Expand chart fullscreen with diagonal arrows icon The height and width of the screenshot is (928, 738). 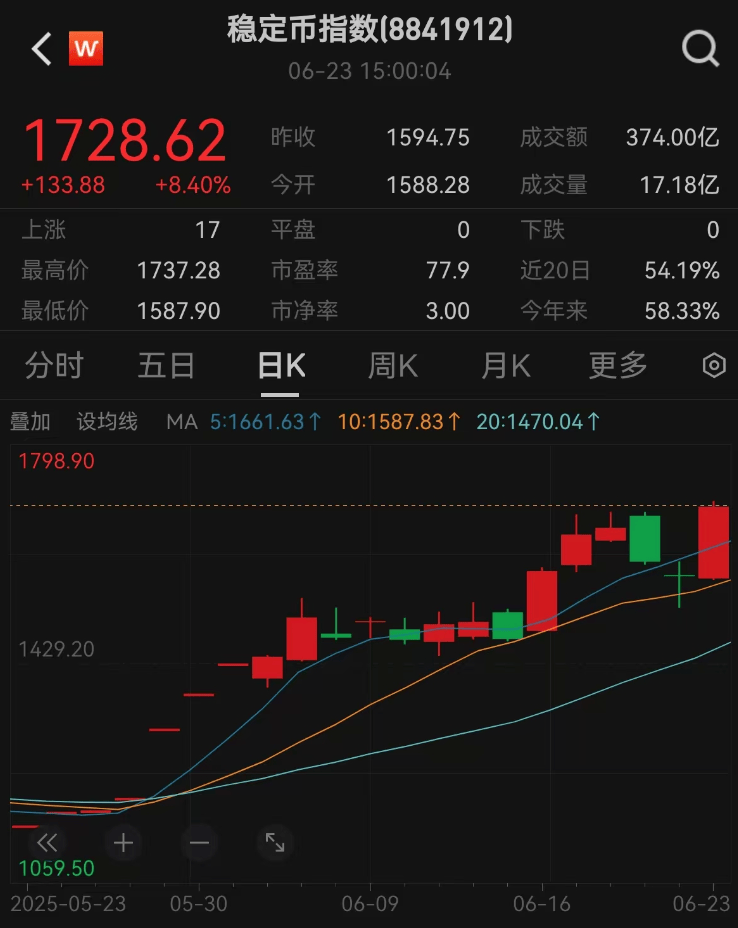(x=275, y=843)
